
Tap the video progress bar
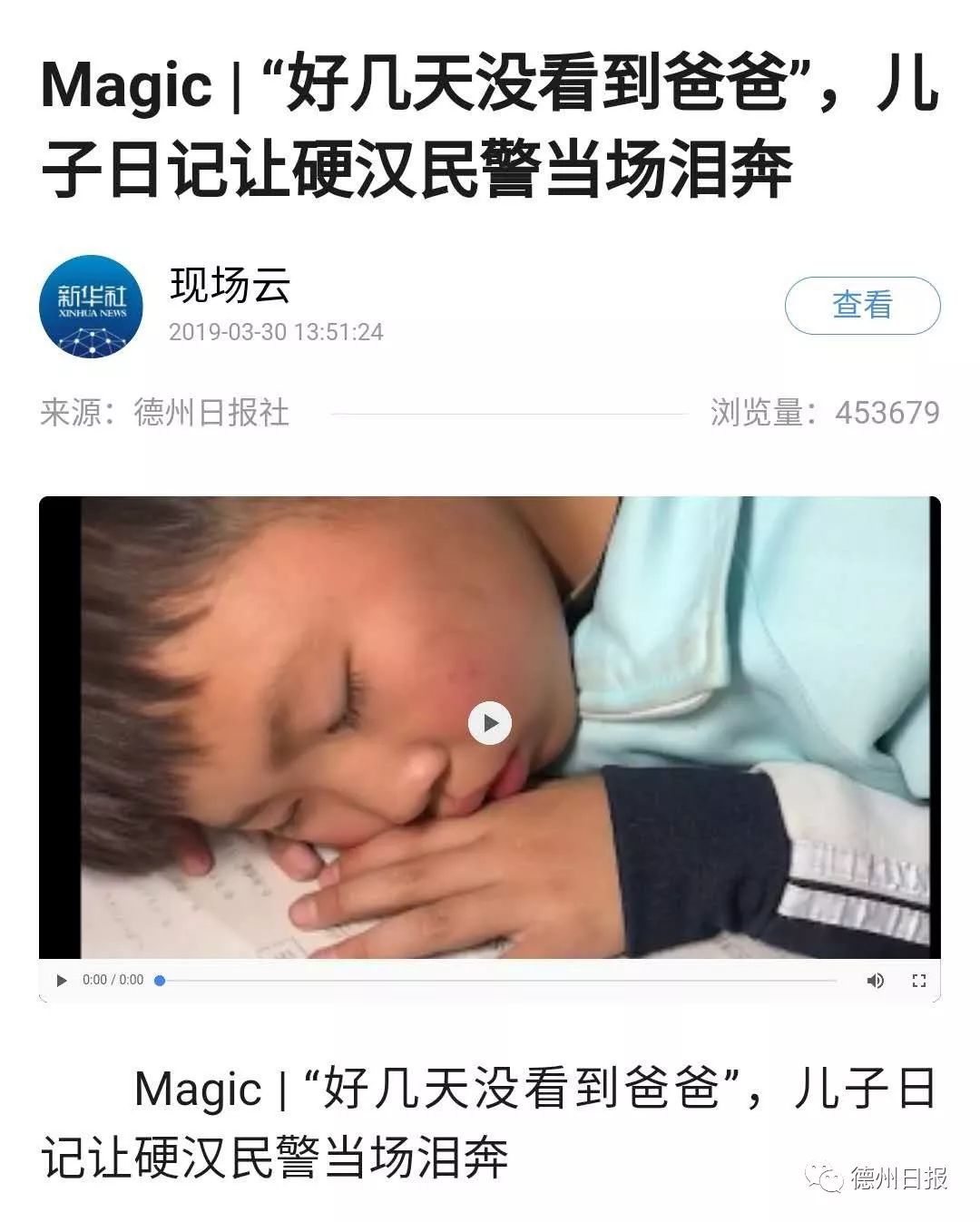[x=497, y=981]
